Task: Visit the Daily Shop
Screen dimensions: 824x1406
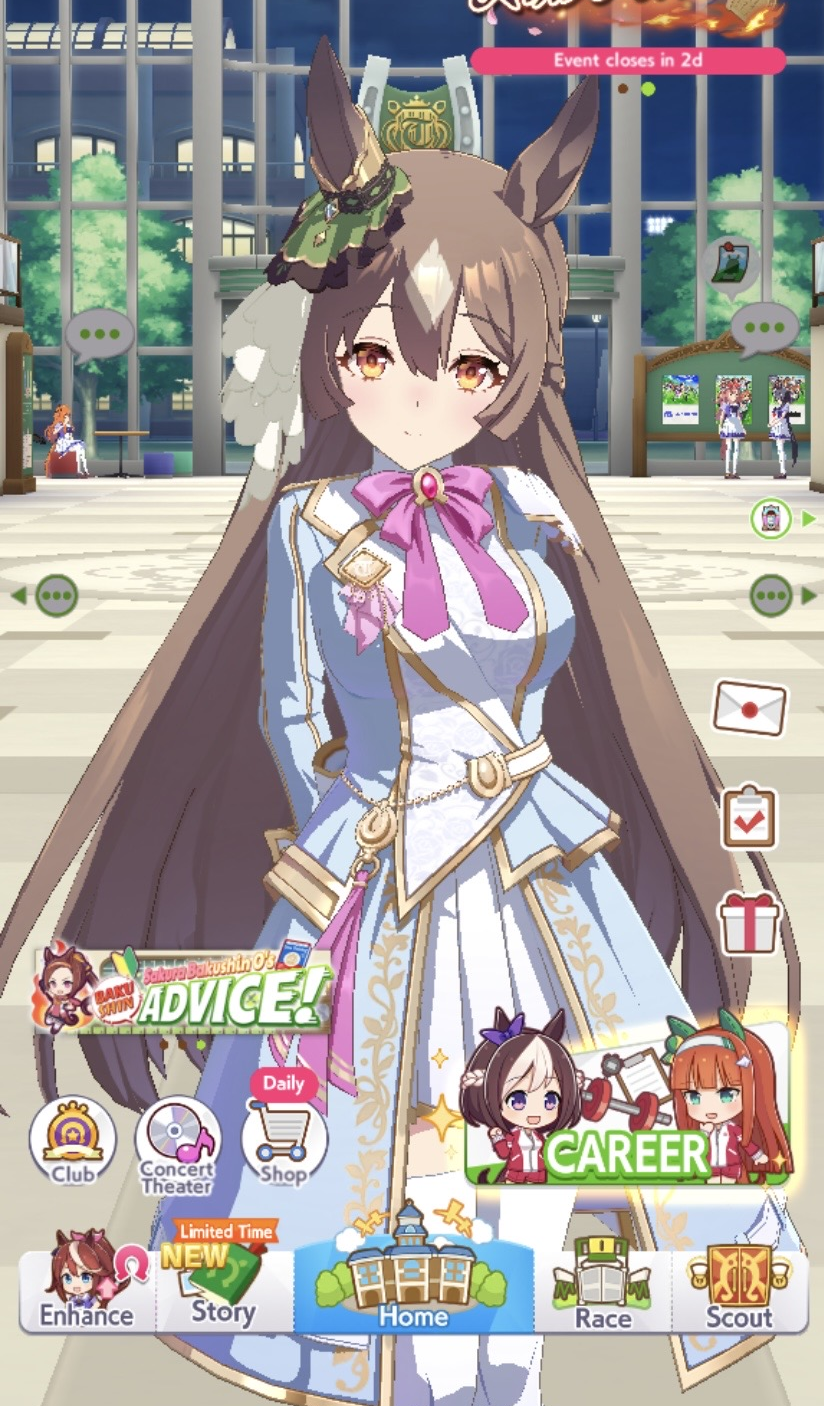Action: [x=284, y=1131]
